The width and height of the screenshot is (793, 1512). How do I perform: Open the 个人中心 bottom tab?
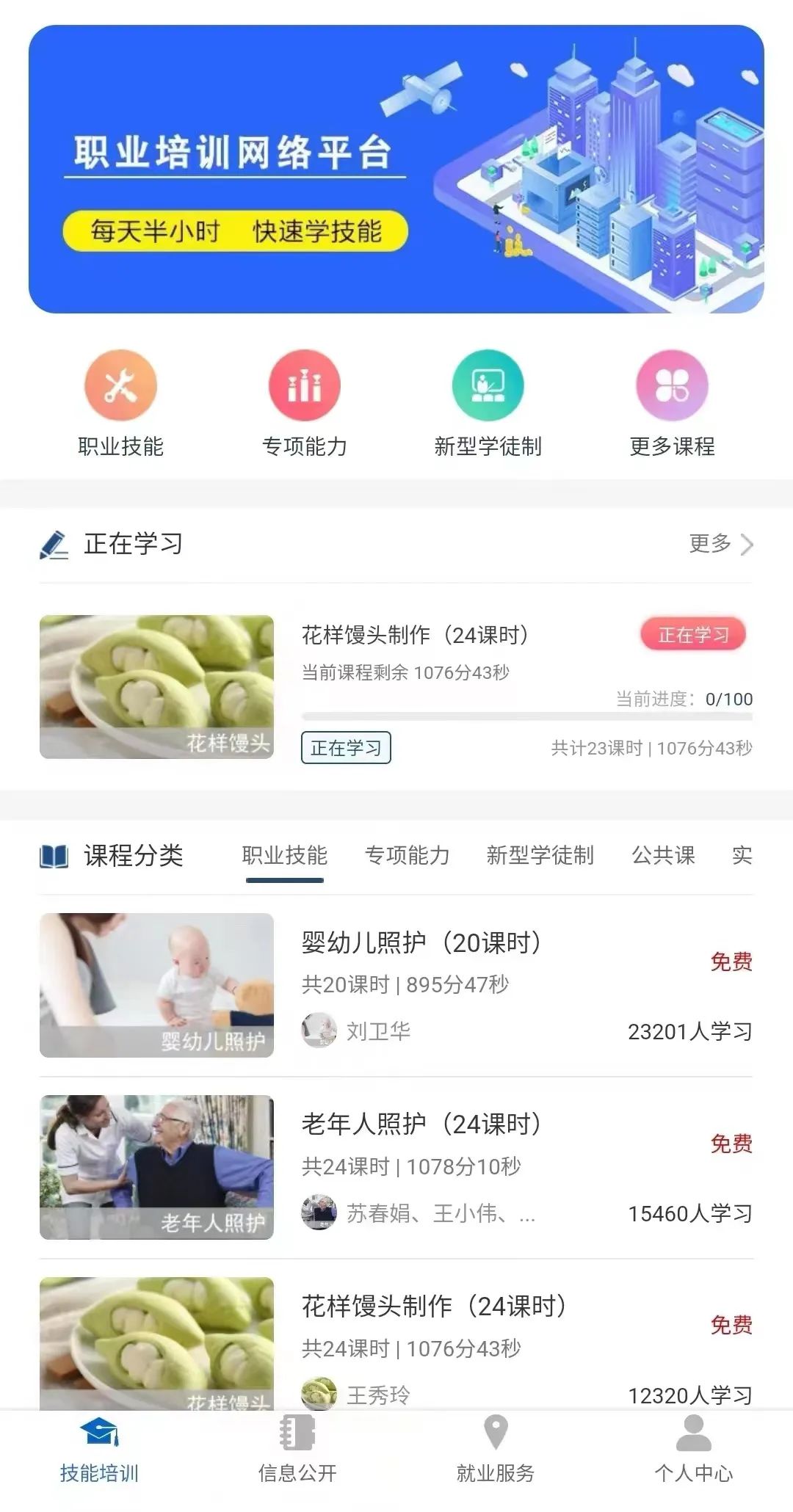point(694,1451)
